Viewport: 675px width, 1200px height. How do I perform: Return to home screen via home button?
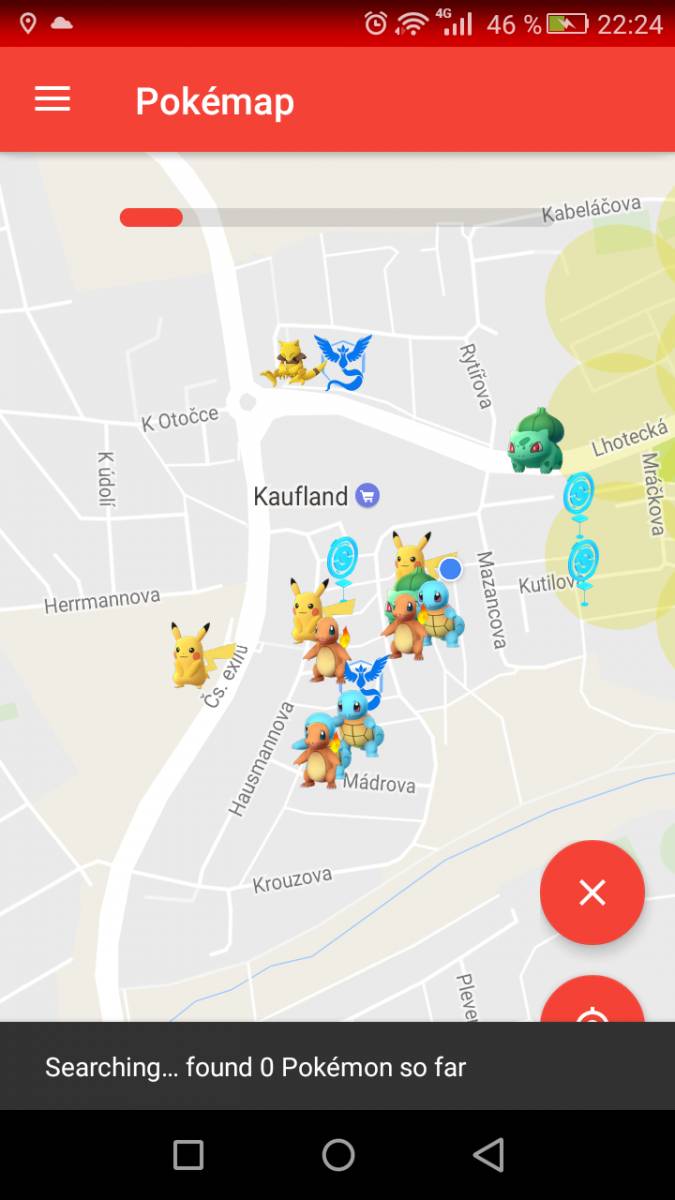click(338, 1155)
